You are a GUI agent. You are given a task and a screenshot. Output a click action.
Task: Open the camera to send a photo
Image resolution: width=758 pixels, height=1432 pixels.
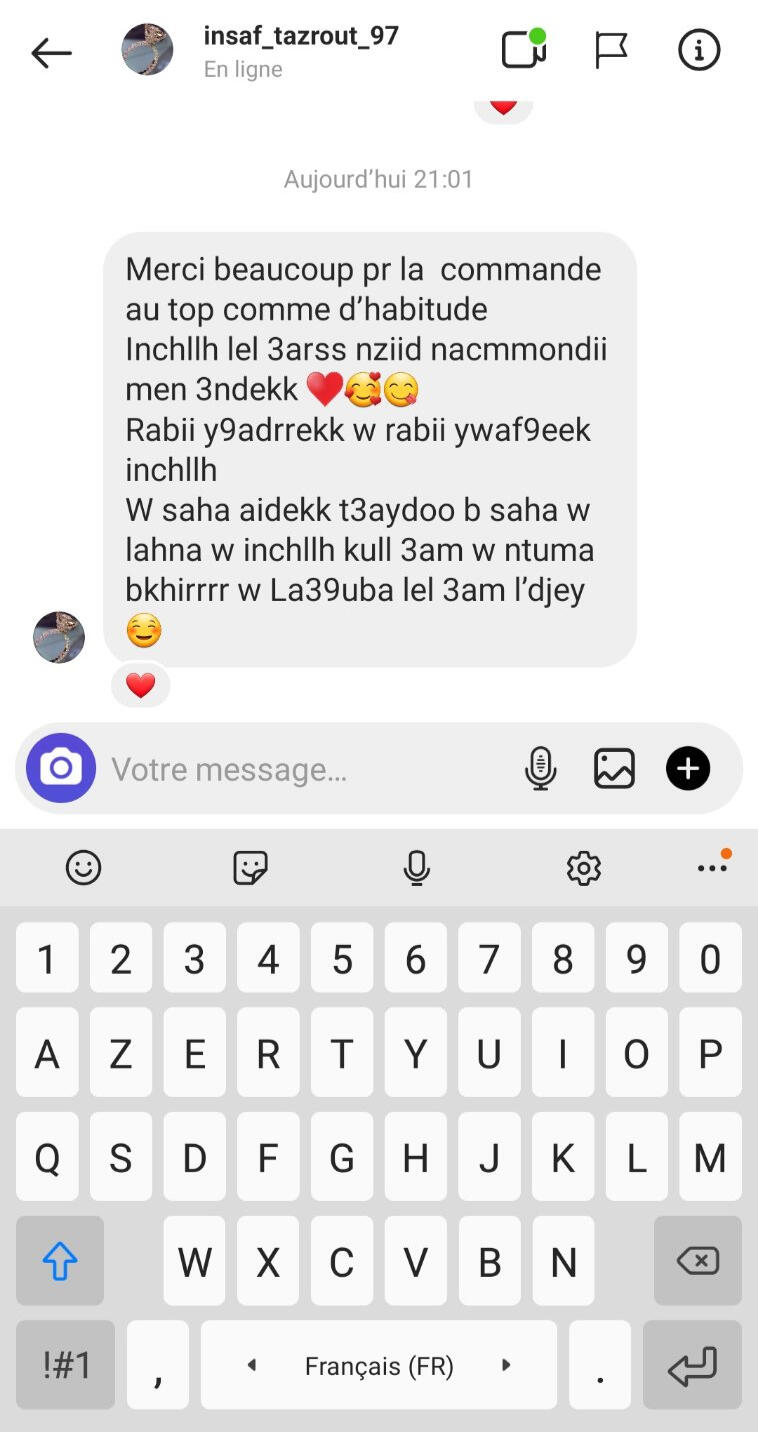(x=61, y=768)
